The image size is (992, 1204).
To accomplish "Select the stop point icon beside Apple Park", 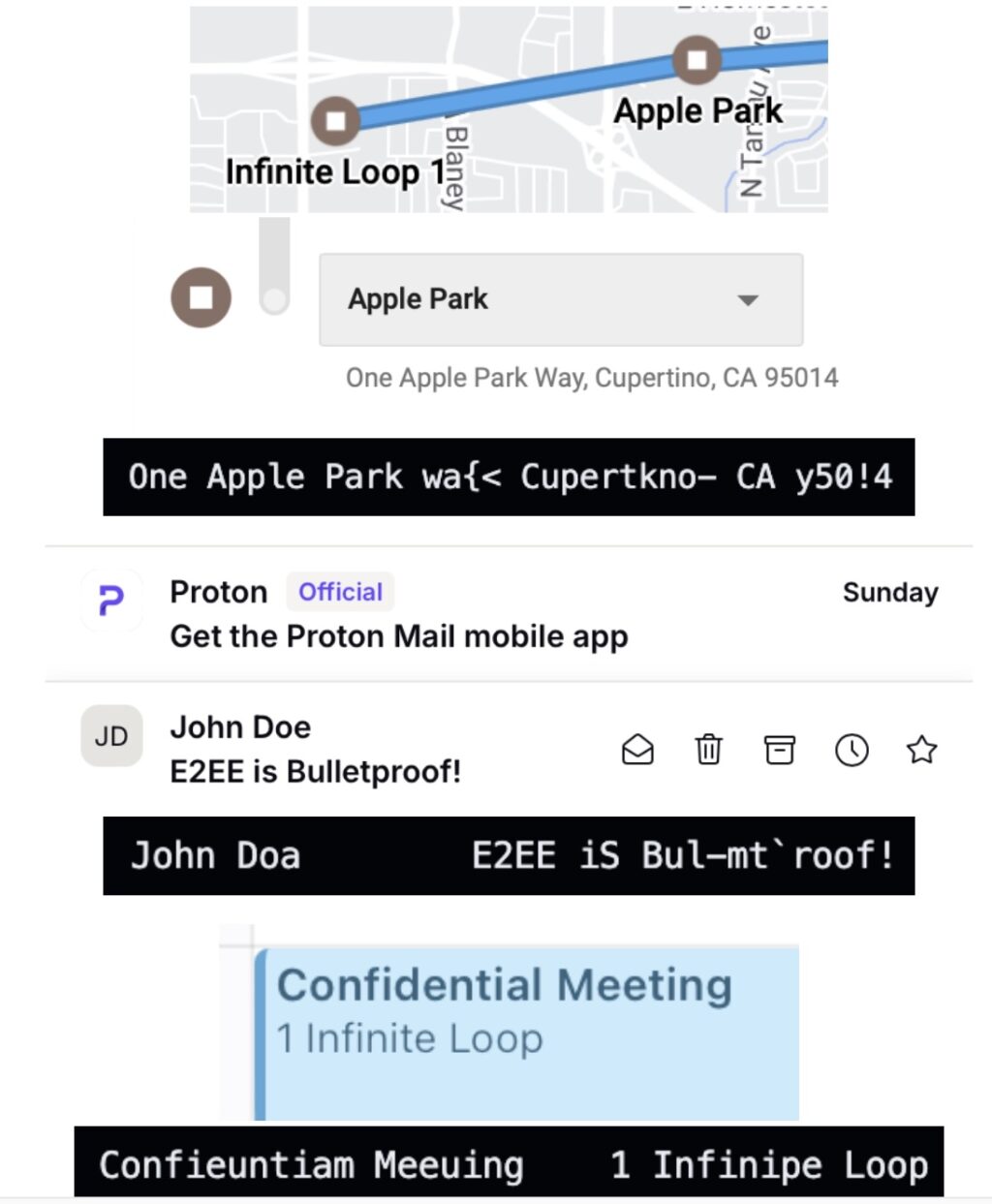I will tap(201, 296).
